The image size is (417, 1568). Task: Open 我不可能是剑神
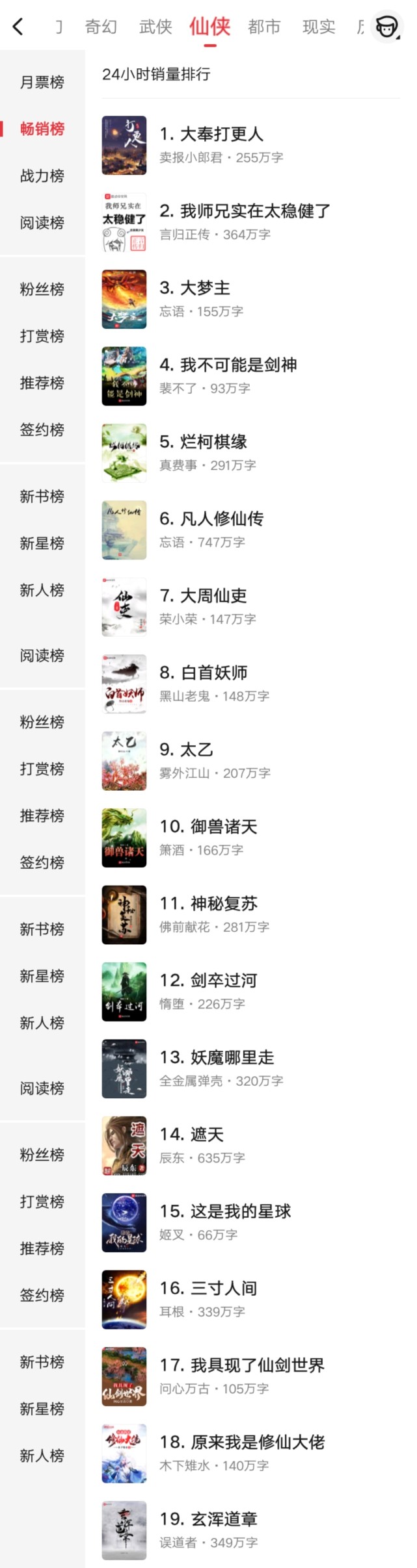pos(228,365)
